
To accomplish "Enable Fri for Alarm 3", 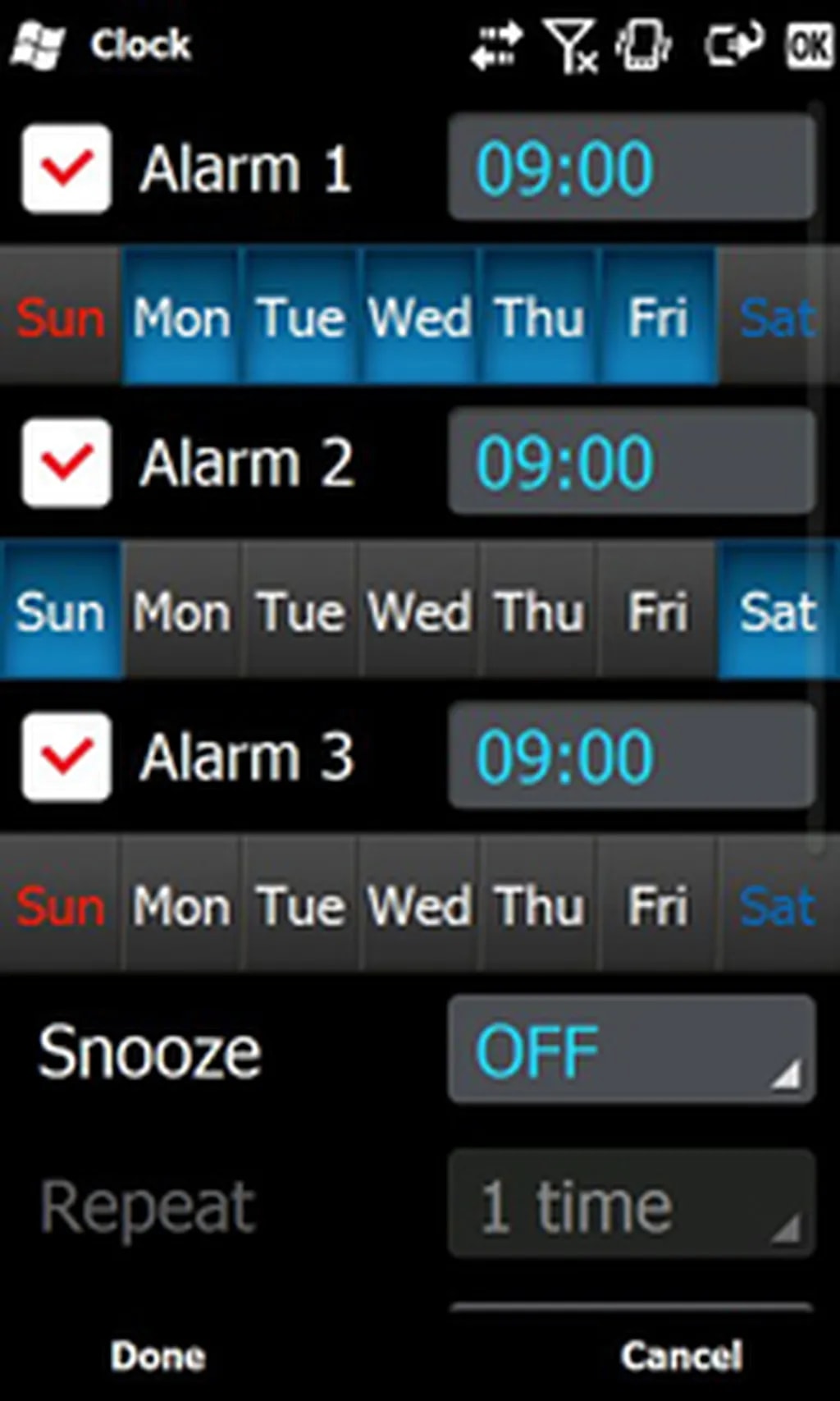I will pyautogui.click(x=657, y=905).
